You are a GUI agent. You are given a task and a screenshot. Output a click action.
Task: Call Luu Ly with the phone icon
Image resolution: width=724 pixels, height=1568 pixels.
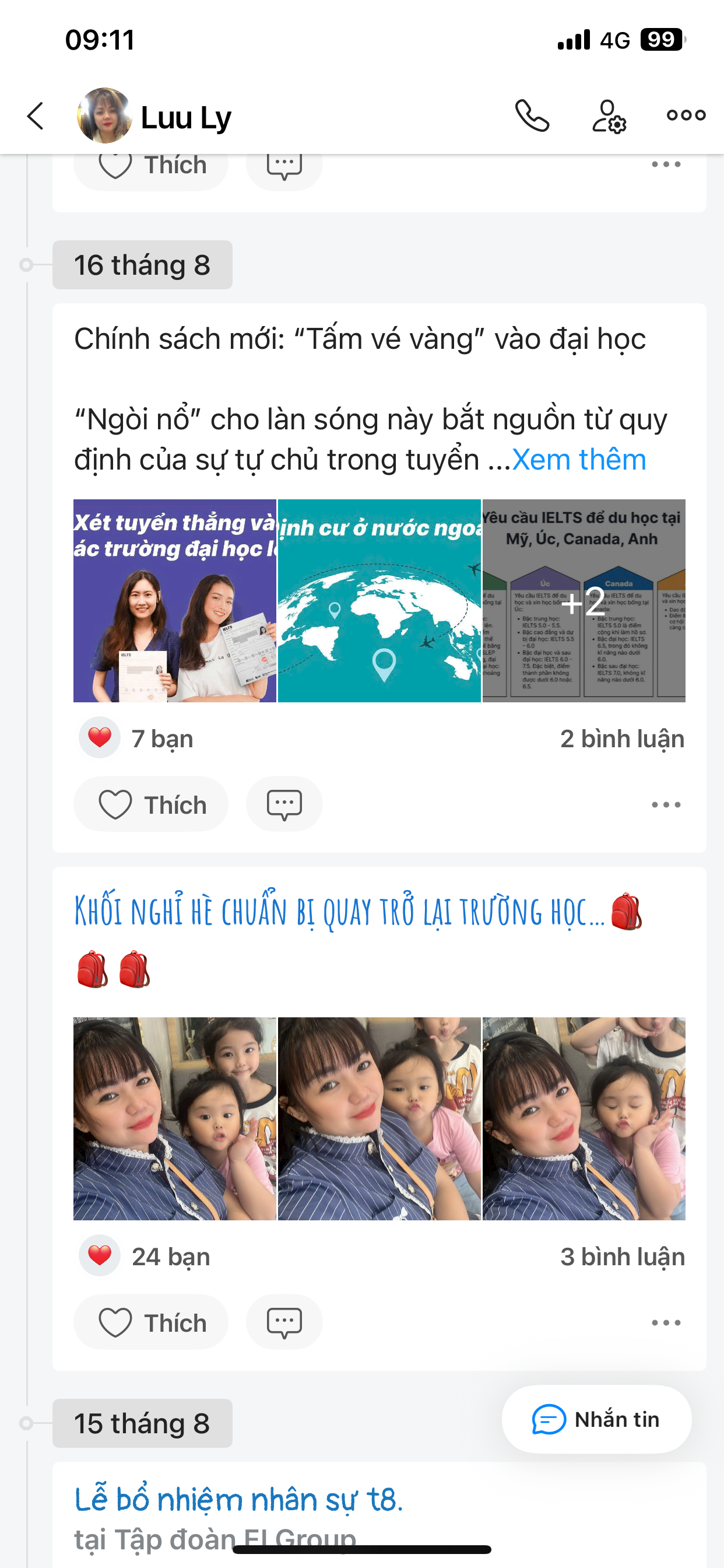(532, 116)
